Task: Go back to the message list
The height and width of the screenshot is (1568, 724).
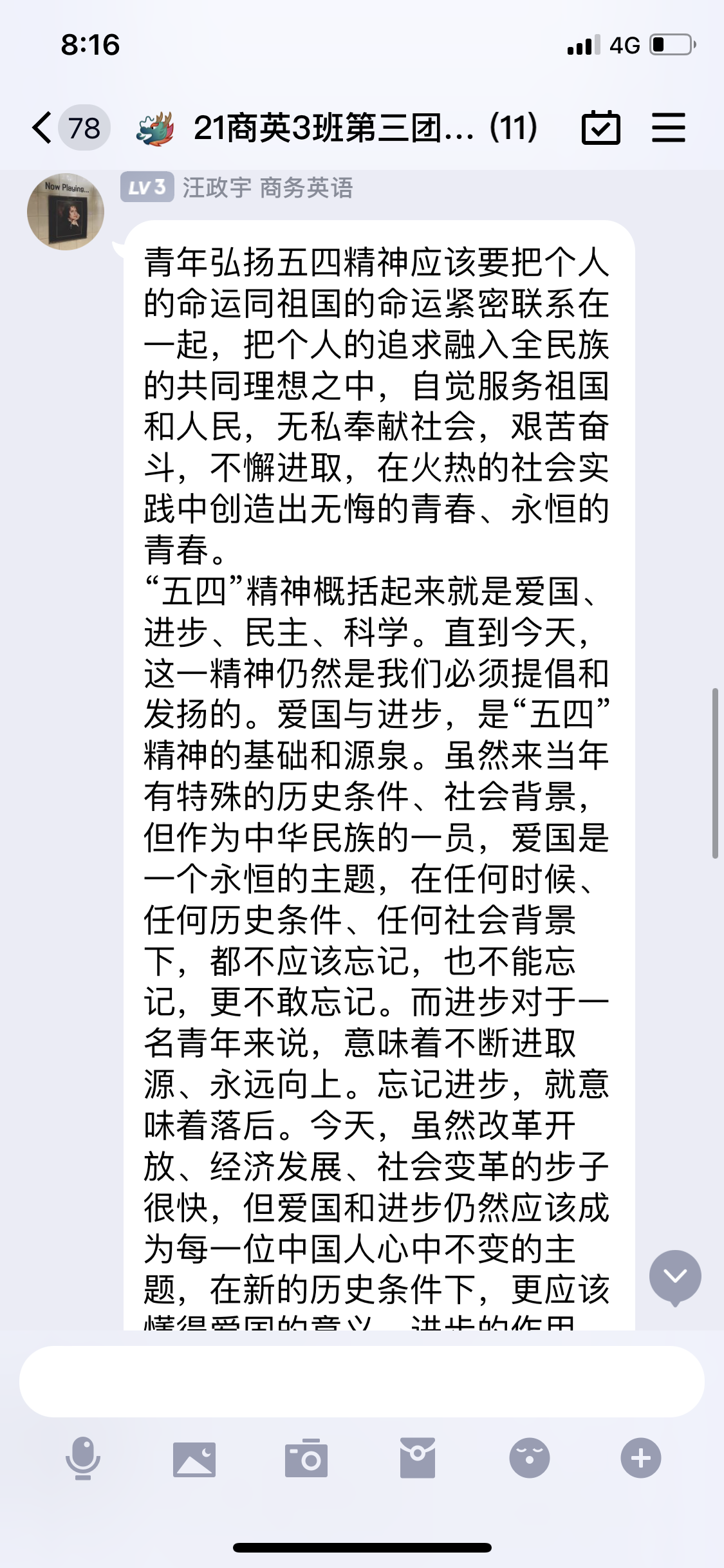Action: 42,127
